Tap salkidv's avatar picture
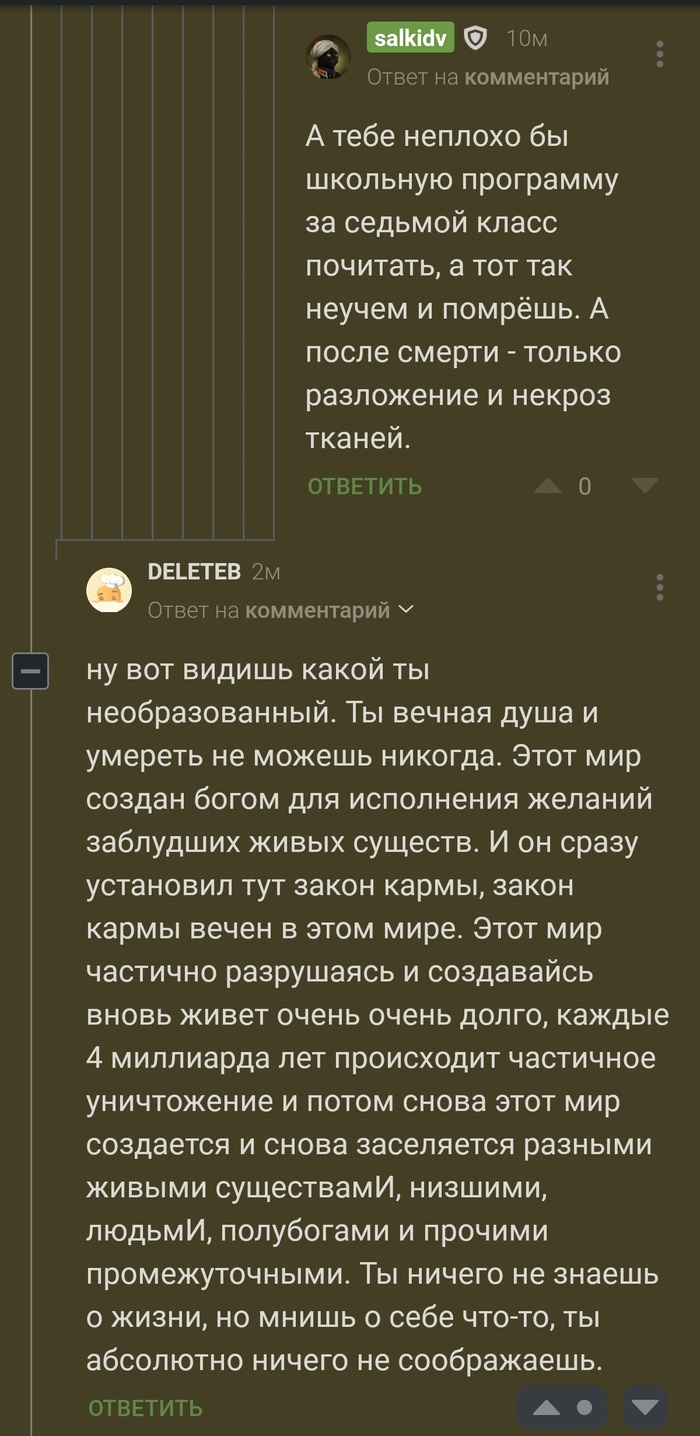 pos(328,57)
